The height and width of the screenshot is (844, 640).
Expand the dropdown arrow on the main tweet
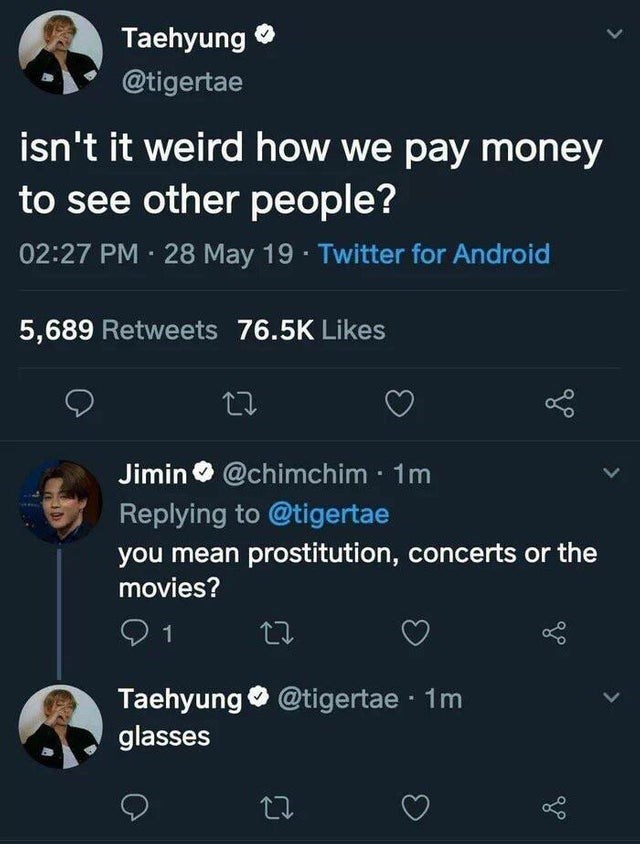[x=602, y=35]
